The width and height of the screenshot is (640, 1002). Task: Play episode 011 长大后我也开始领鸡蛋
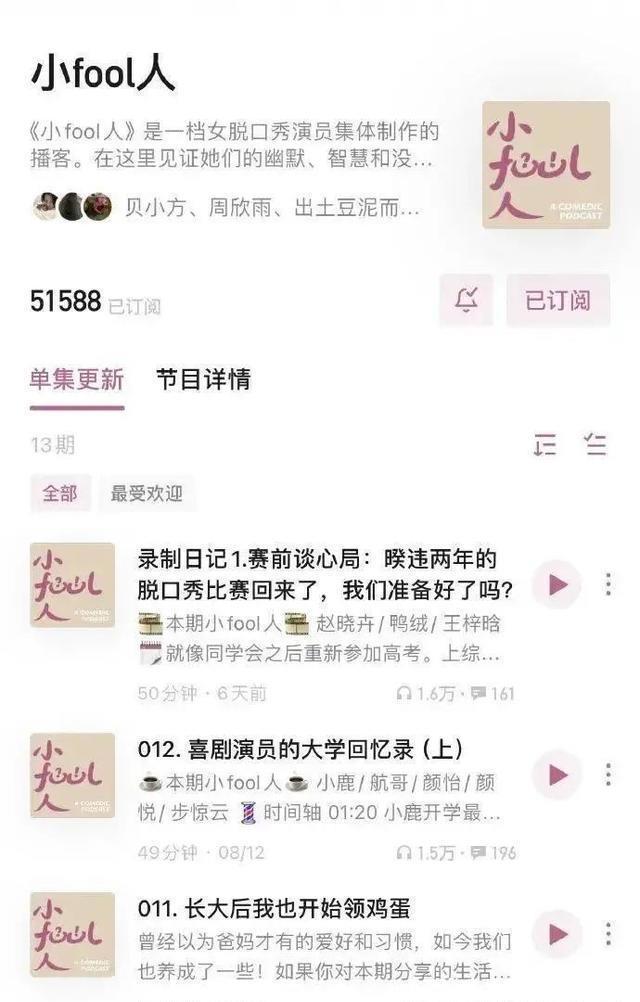pos(556,935)
